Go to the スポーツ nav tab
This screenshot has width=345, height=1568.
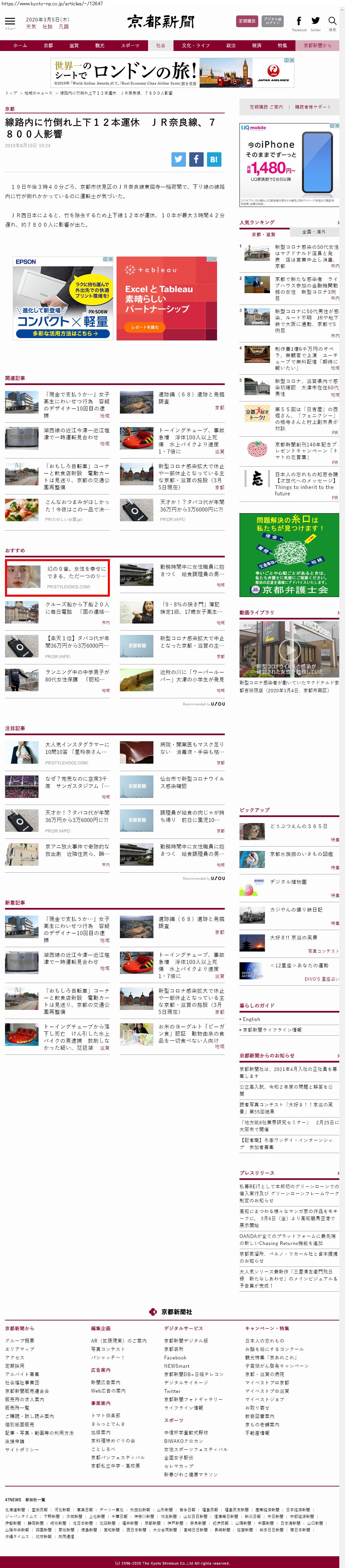pos(130,46)
